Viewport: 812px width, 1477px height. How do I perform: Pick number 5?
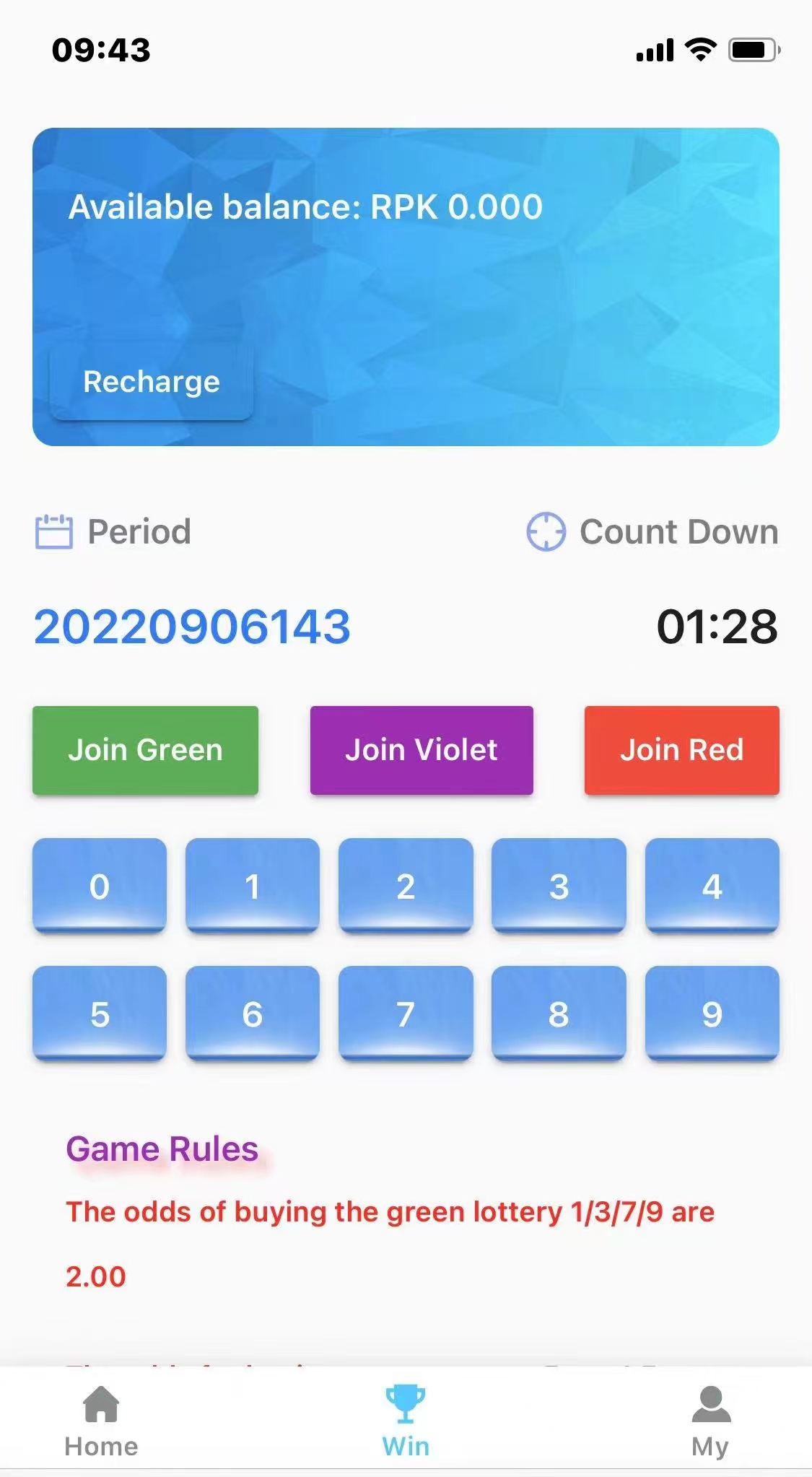coord(100,1014)
